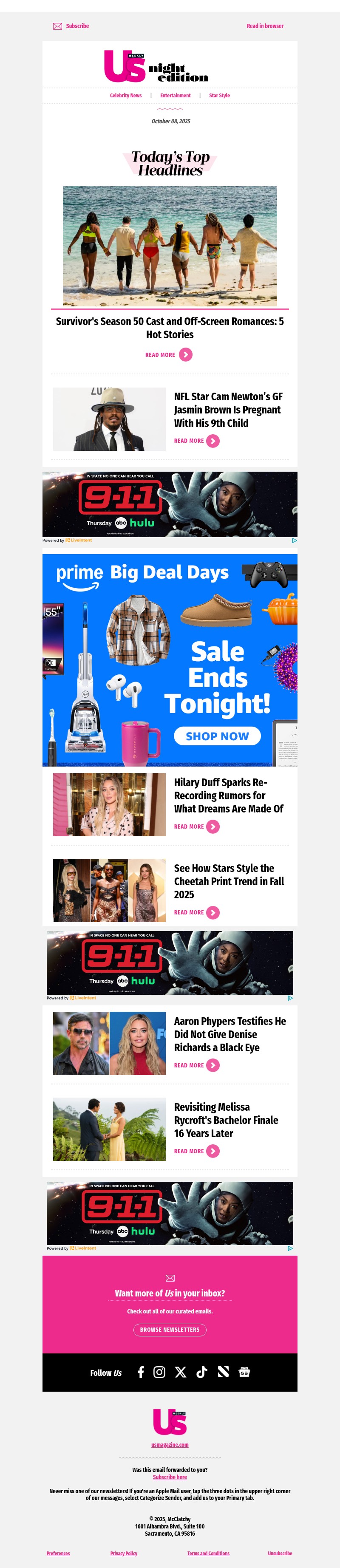Read more on Aaron Phypers testimony

[196, 1065]
